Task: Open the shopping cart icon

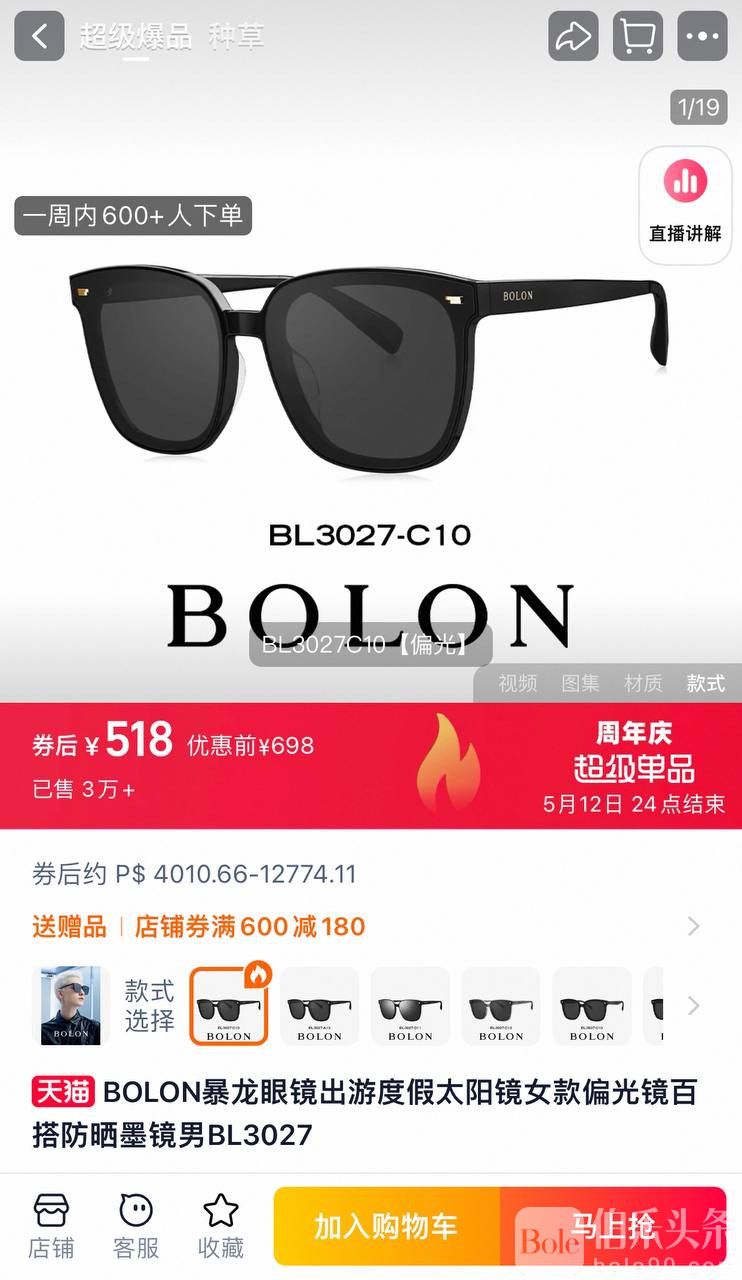Action: pyautogui.click(x=638, y=37)
